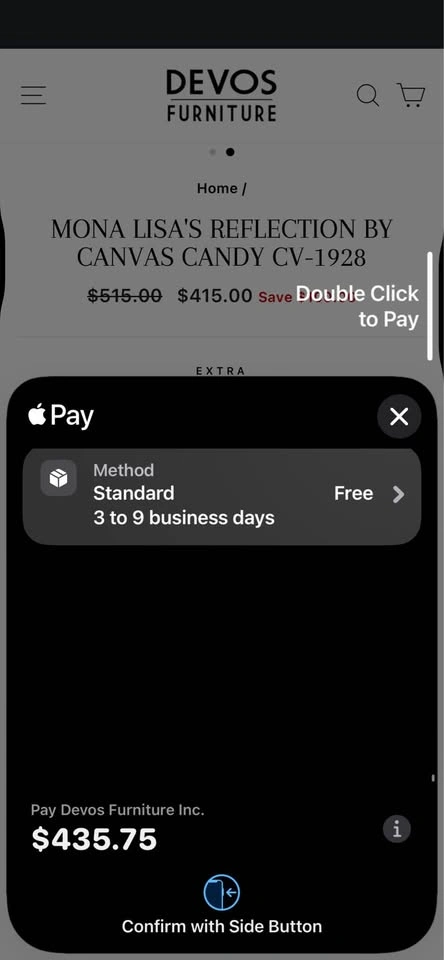Go to the Home breadcrumb link
Screen dimensions: 444x960
(x=217, y=189)
